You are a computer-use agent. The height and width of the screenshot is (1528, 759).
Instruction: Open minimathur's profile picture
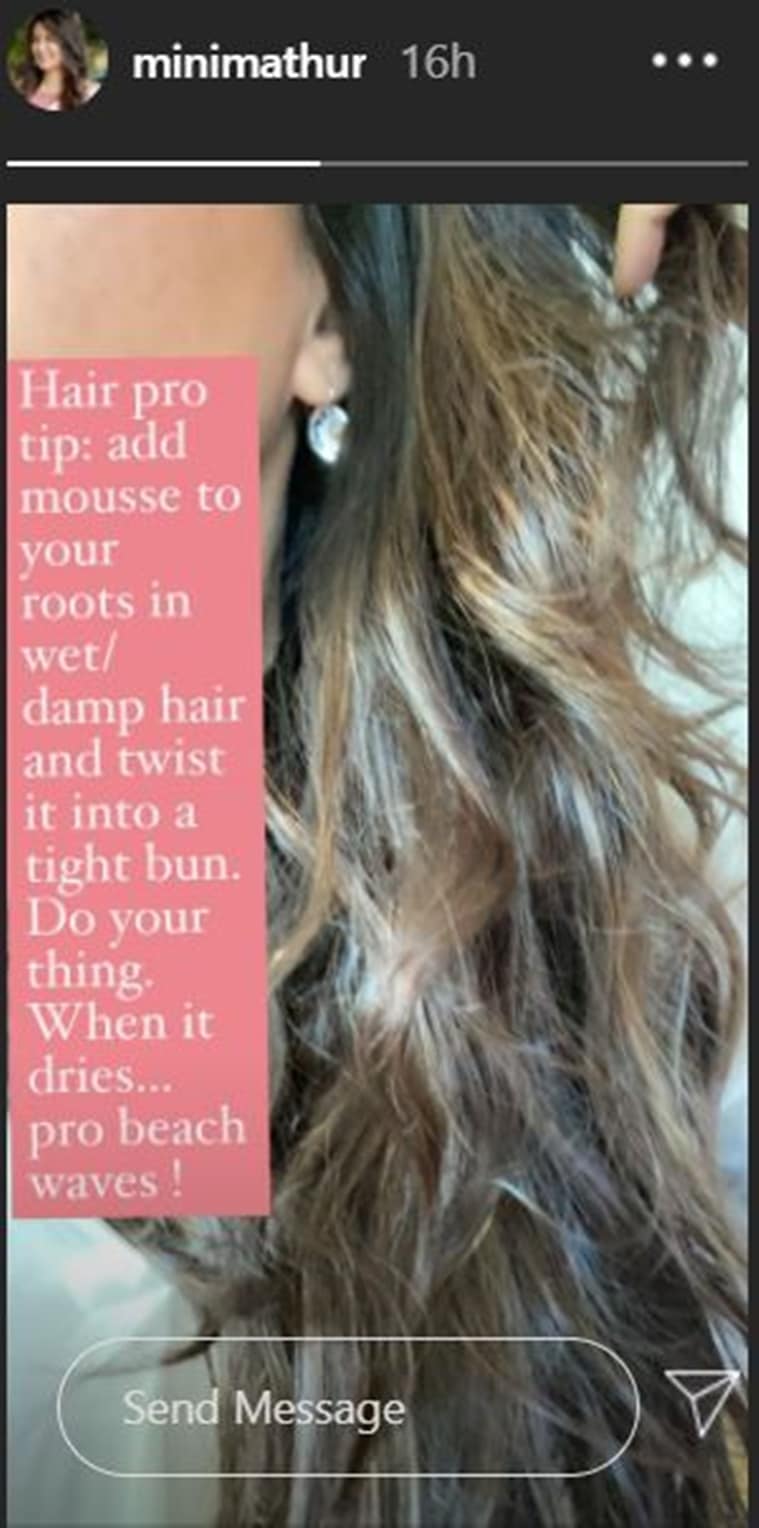point(57,60)
